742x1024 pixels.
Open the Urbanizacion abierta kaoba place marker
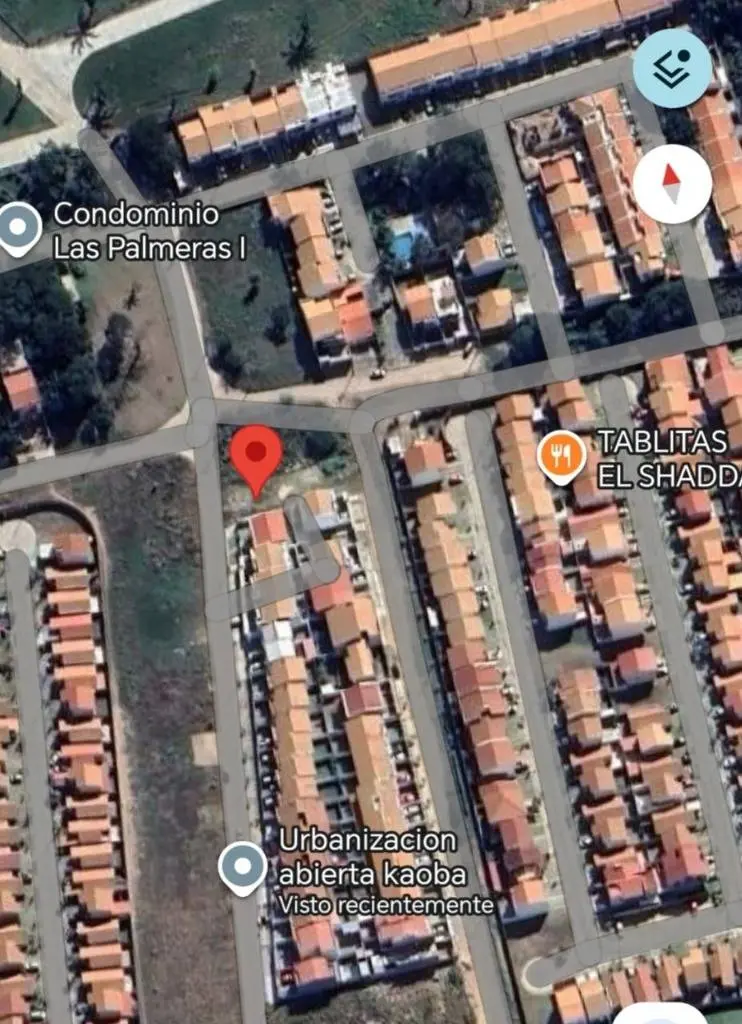point(243,866)
